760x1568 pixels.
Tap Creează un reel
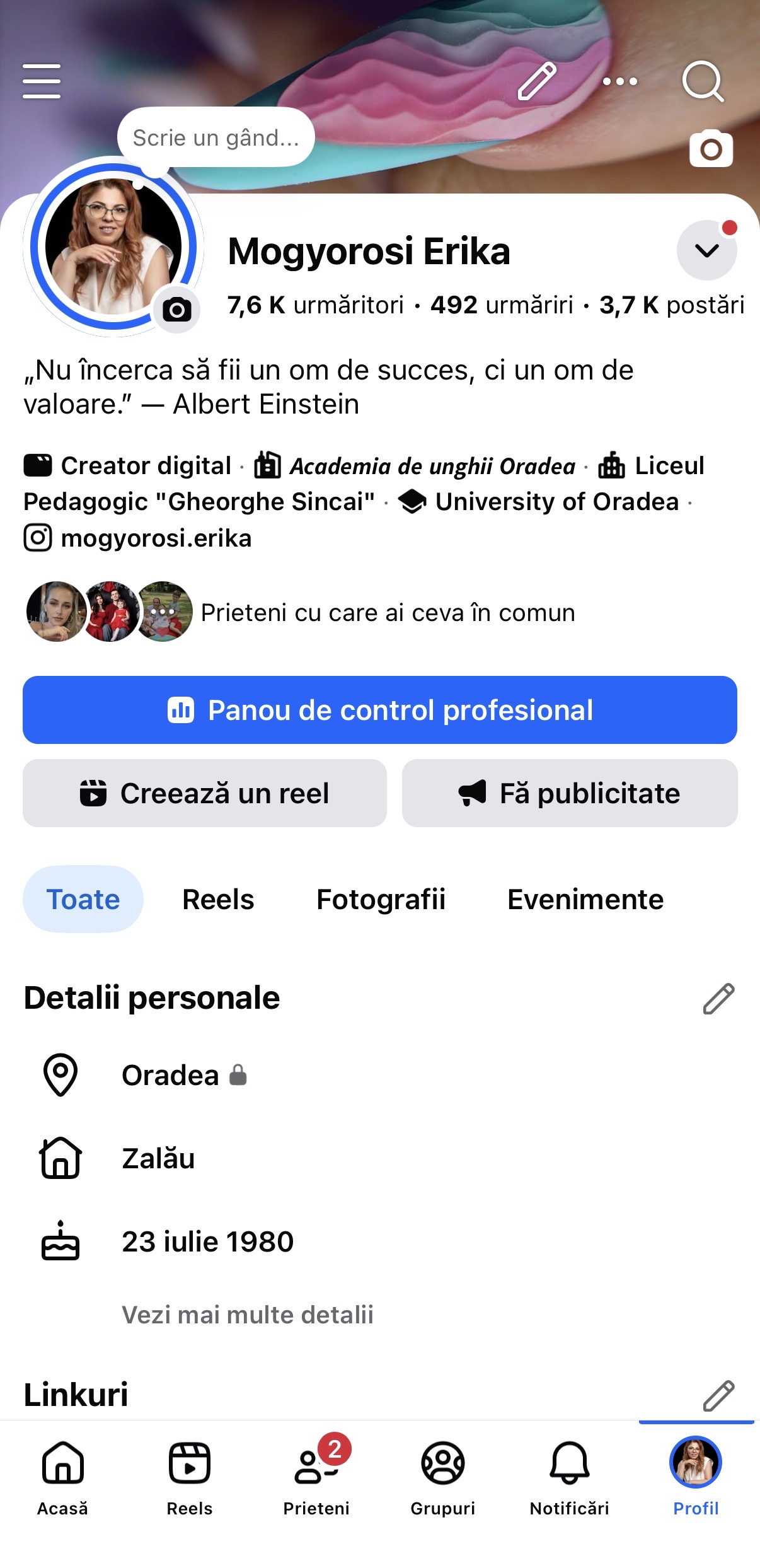(205, 793)
